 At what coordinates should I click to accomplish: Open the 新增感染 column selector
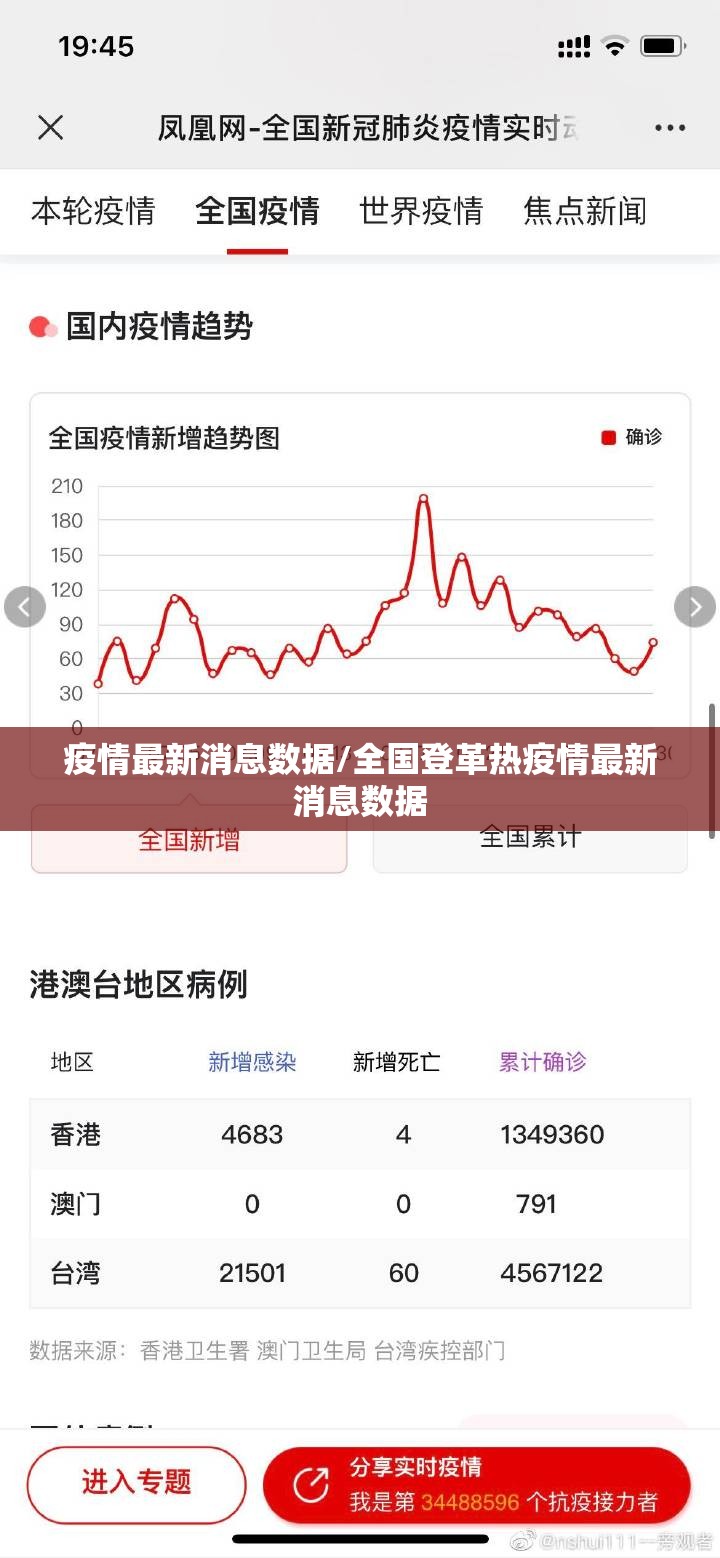coord(253,1062)
